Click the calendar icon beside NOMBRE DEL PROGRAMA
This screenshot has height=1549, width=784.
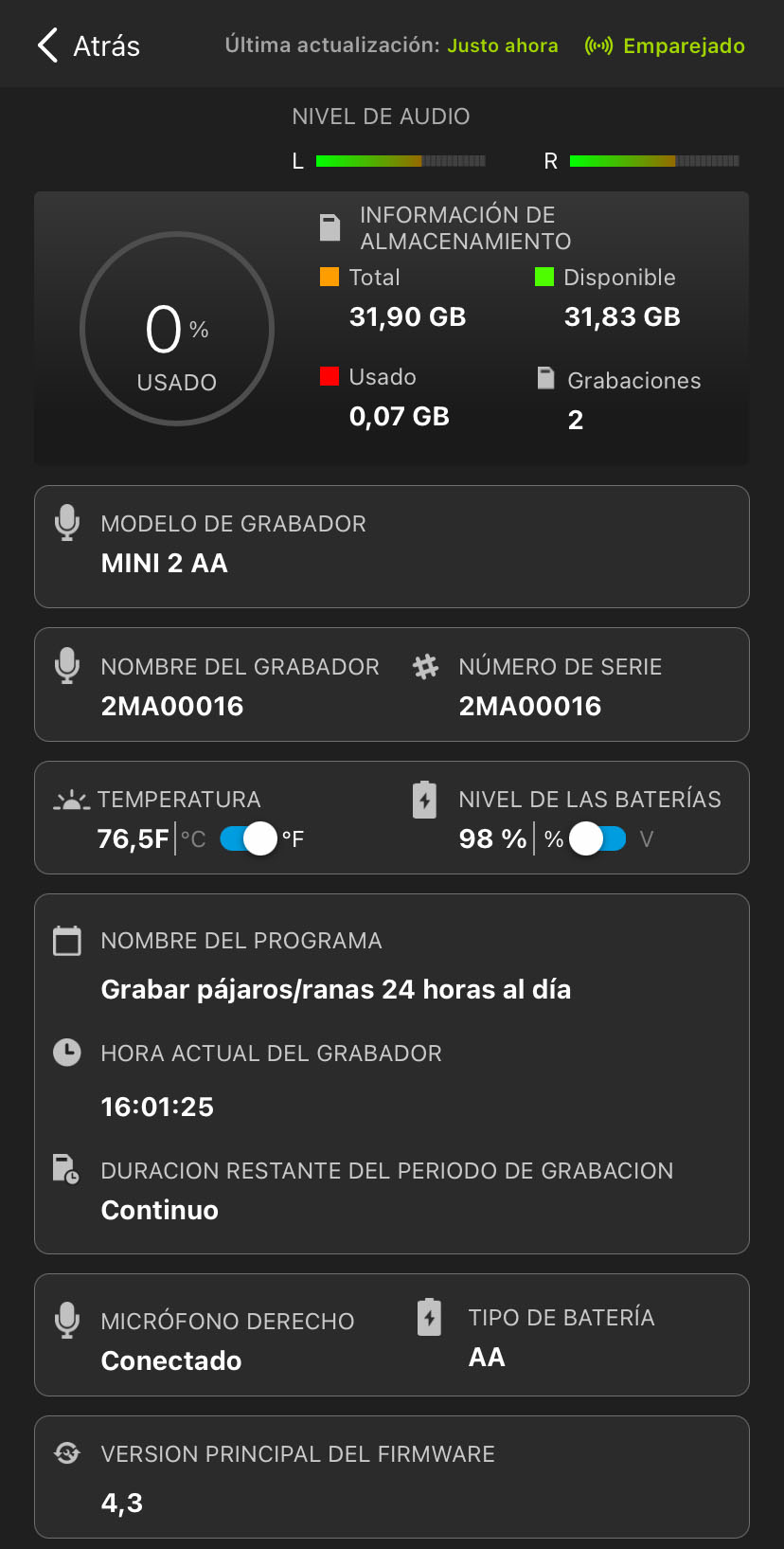tap(66, 940)
